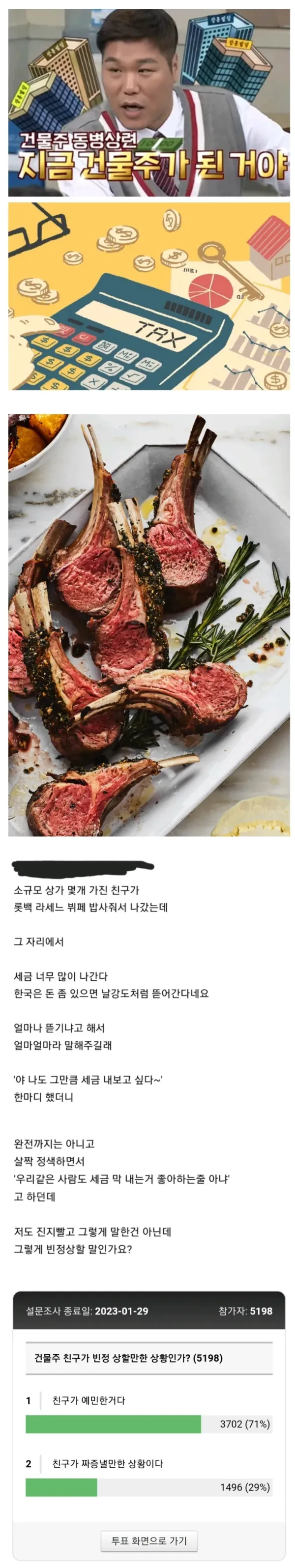Viewport: 295px width, 1568px height.
Task: Go to the voting screen via 투표 화면으로 가기
Action: tap(148, 1540)
